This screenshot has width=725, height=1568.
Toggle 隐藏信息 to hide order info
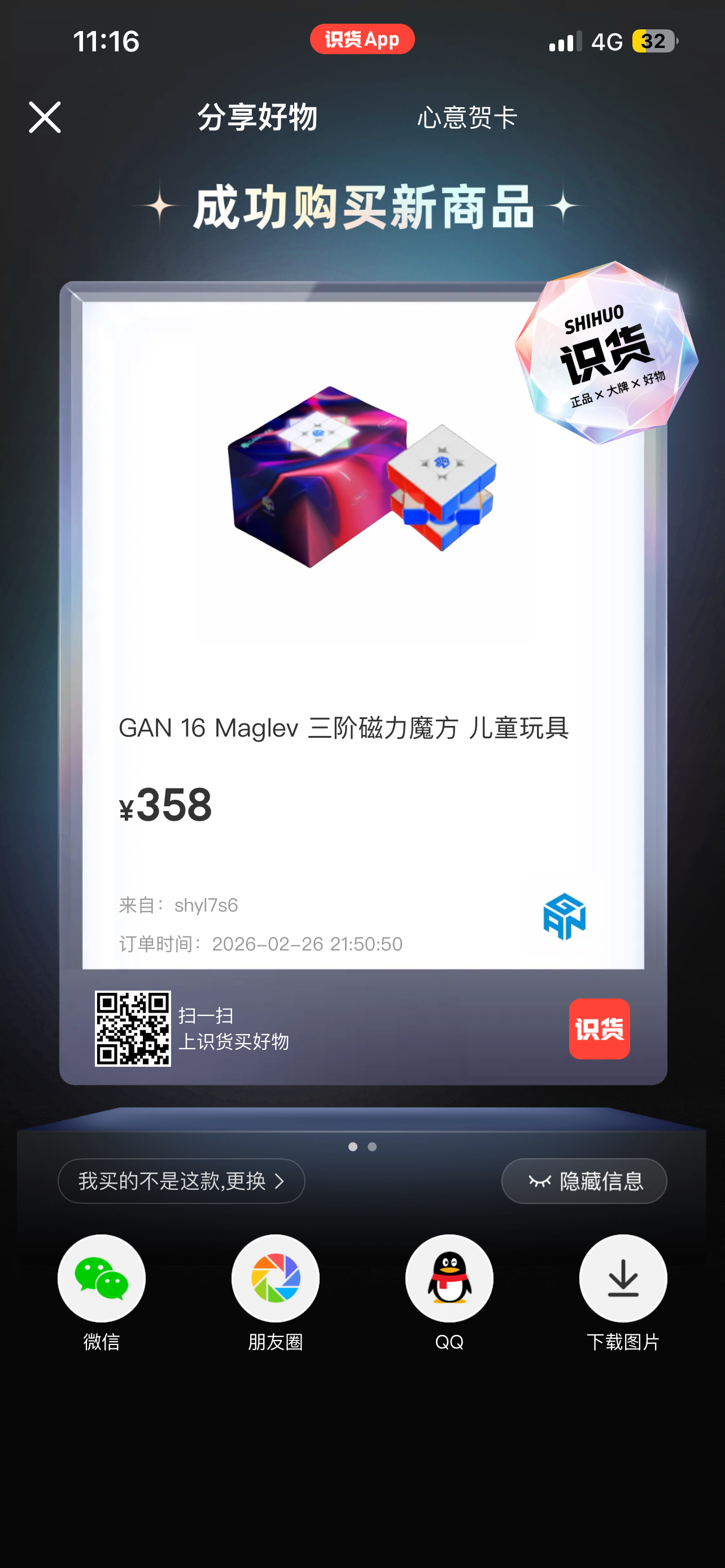pyautogui.click(x=584, y=1181)
